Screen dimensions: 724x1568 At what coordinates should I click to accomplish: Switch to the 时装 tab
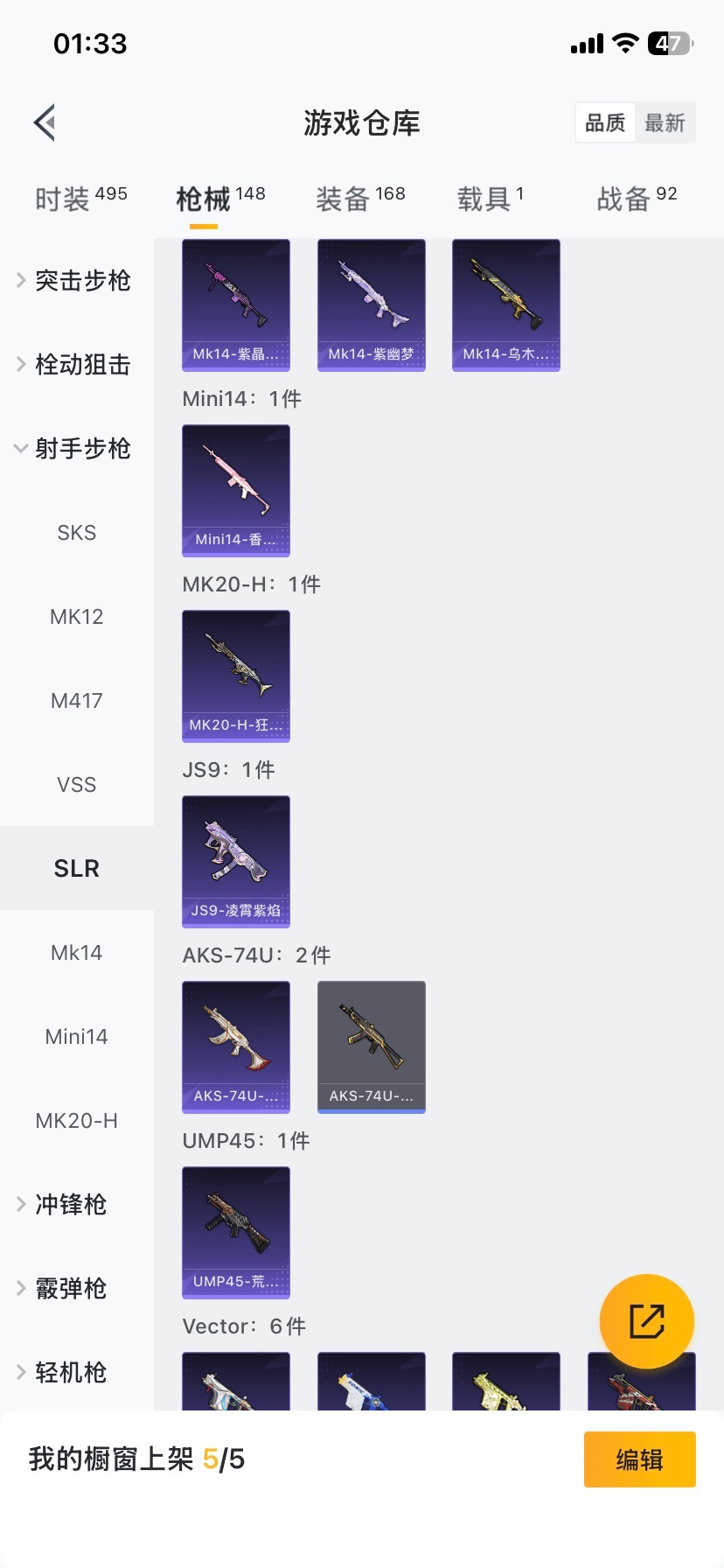tap(80, 199)
